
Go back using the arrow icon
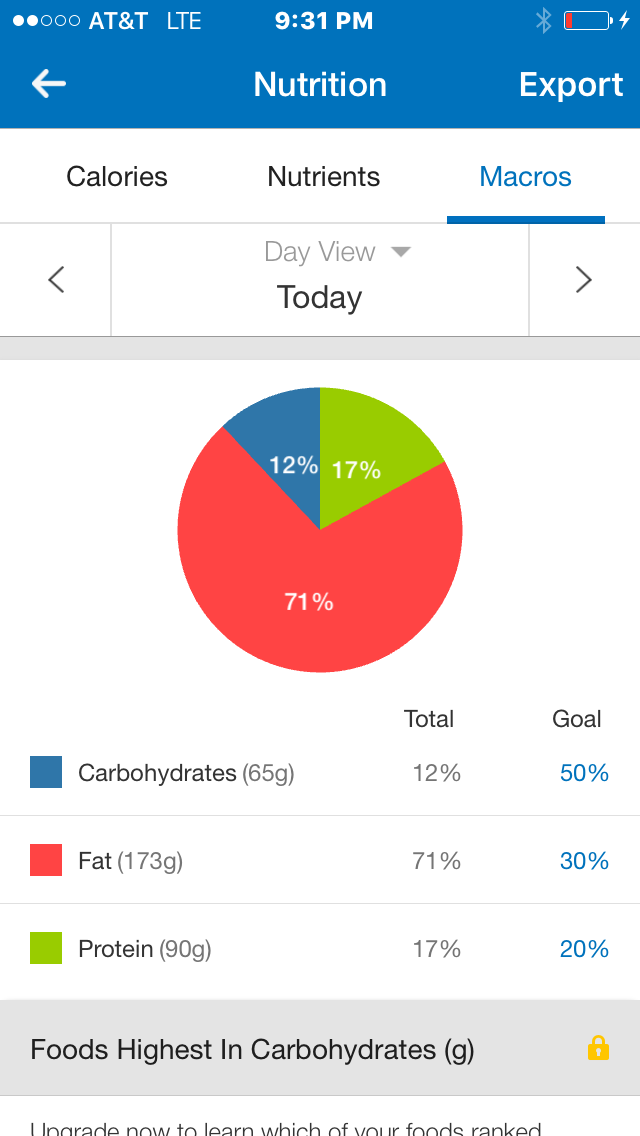pyautogui.click(x=49, y=84)
